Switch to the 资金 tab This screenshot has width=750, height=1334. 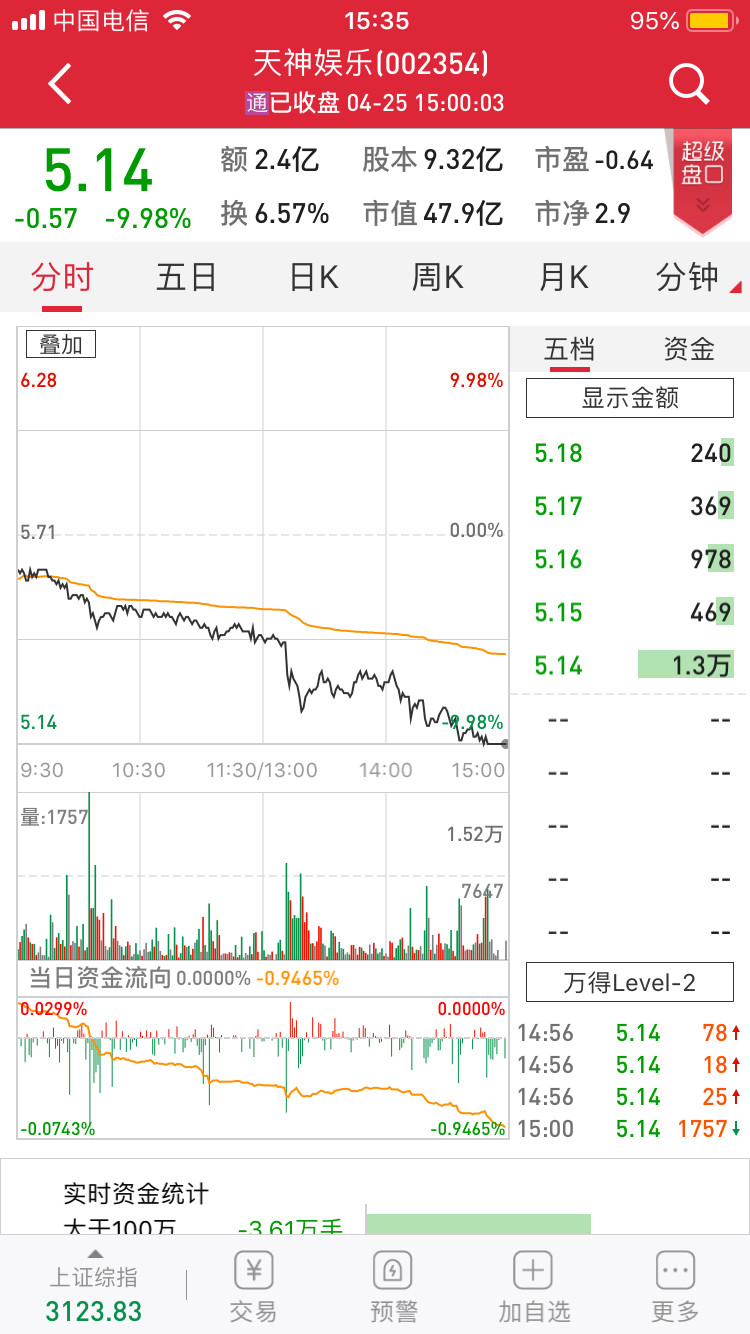pyautogui.click(x=689, y=349)
